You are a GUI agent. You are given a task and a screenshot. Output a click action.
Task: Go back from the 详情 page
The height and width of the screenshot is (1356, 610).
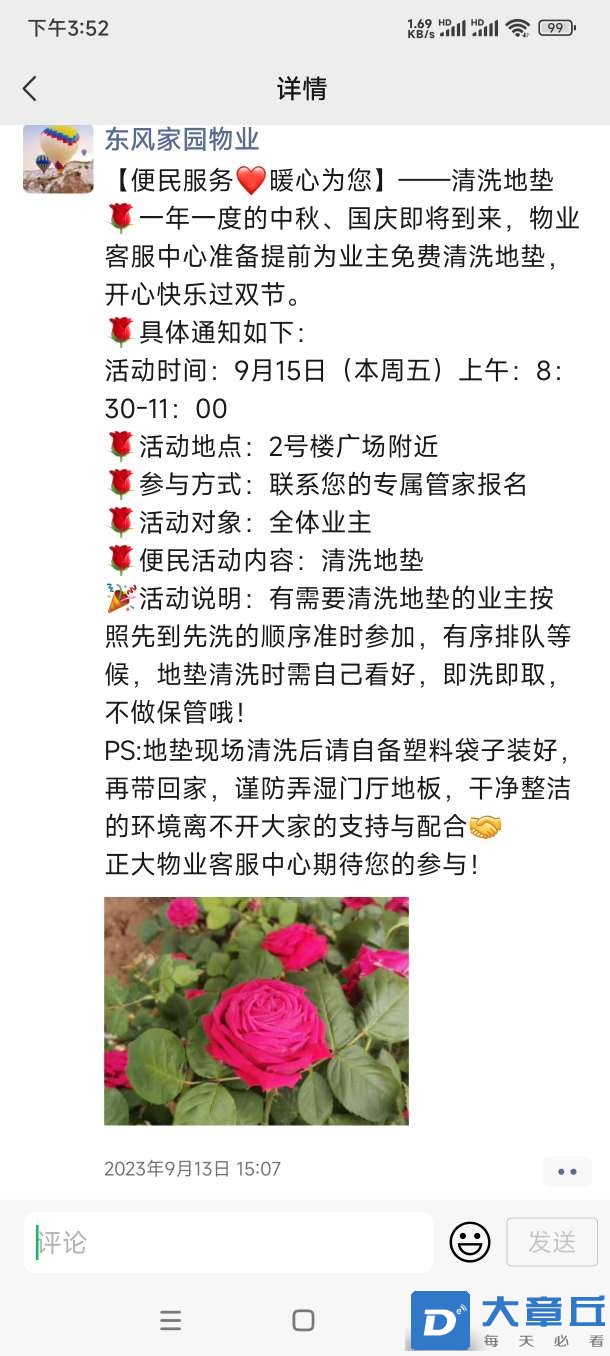(30, 89)
